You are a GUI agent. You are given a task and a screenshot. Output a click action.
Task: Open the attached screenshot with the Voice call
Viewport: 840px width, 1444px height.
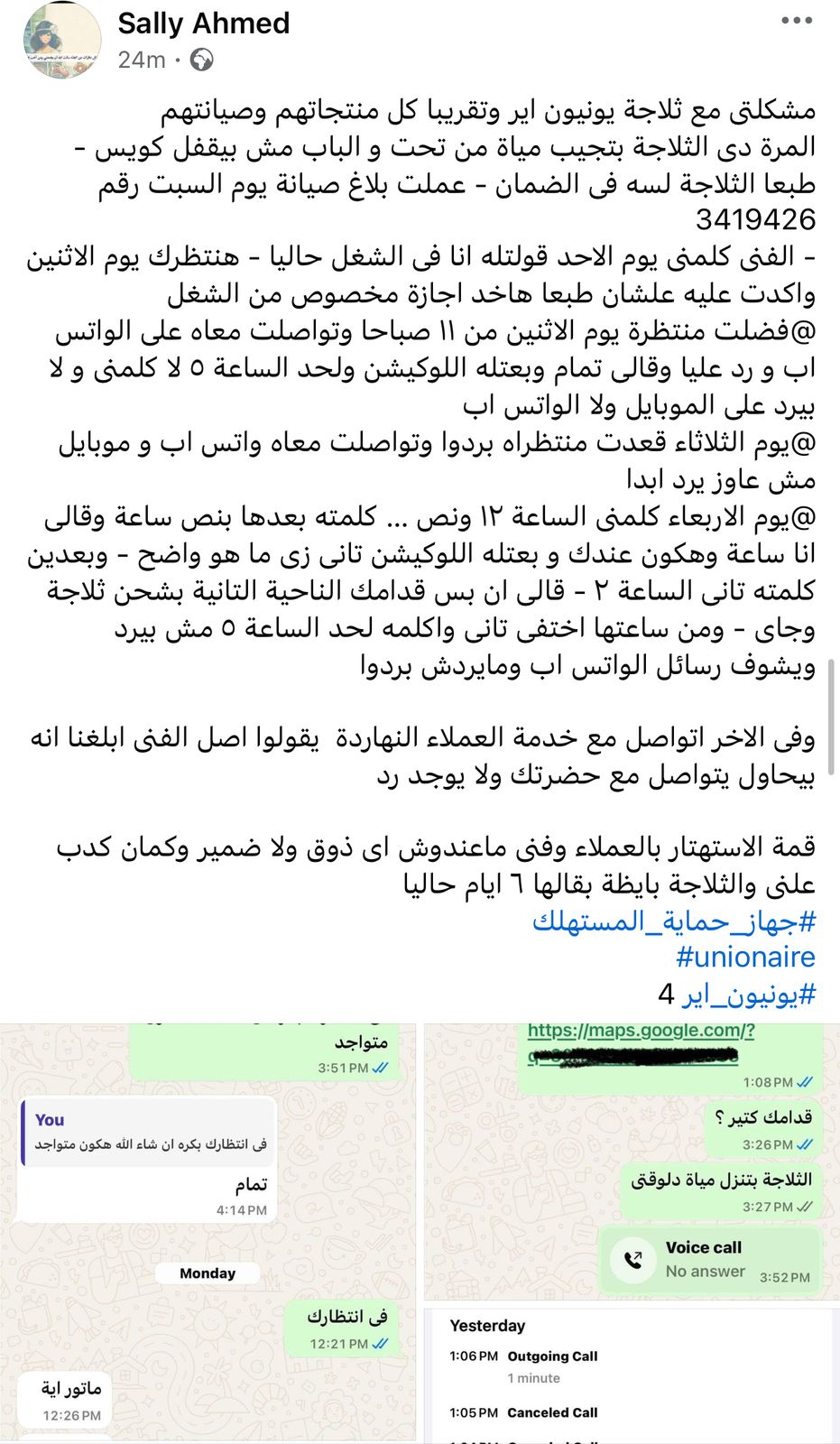click(x=631, y=1162)
